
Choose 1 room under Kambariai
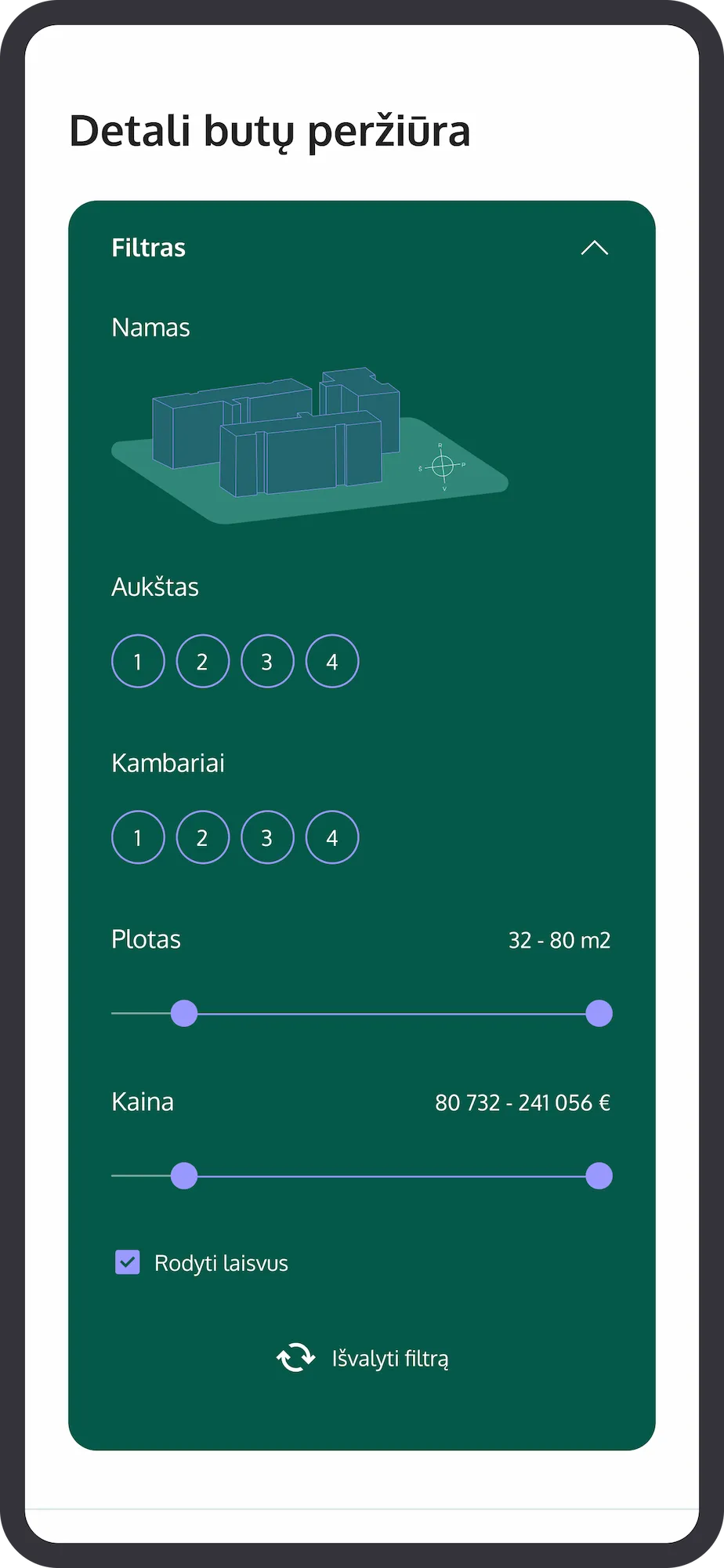[x=138, y=837]
